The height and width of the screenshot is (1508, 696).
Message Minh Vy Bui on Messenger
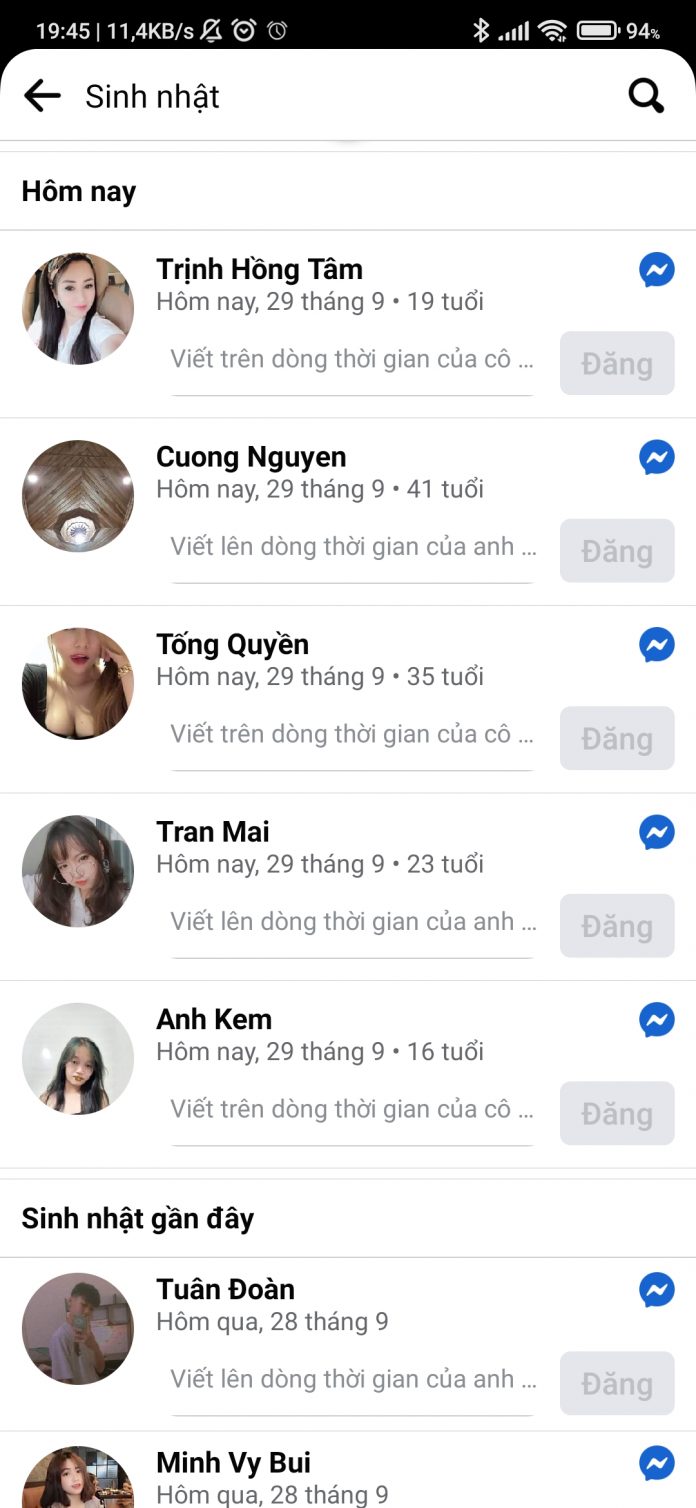[x=657, y=1463]
